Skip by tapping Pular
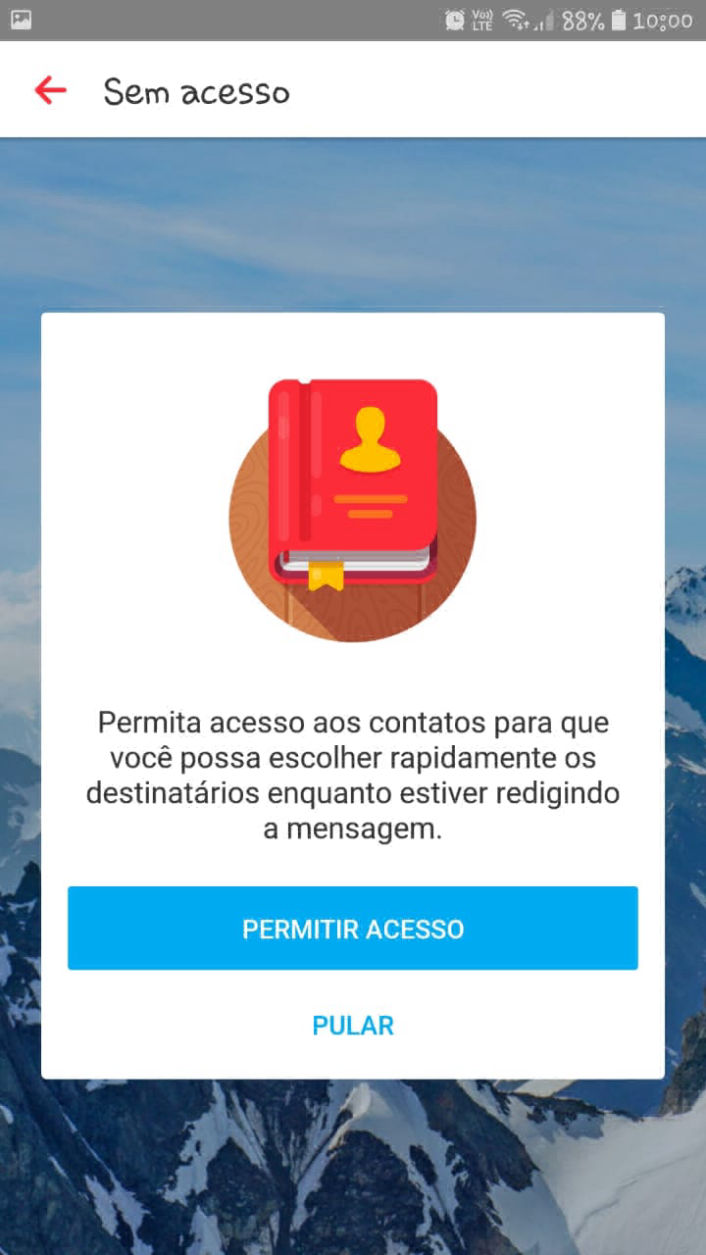706x1255 pixels. point(353,1026)
